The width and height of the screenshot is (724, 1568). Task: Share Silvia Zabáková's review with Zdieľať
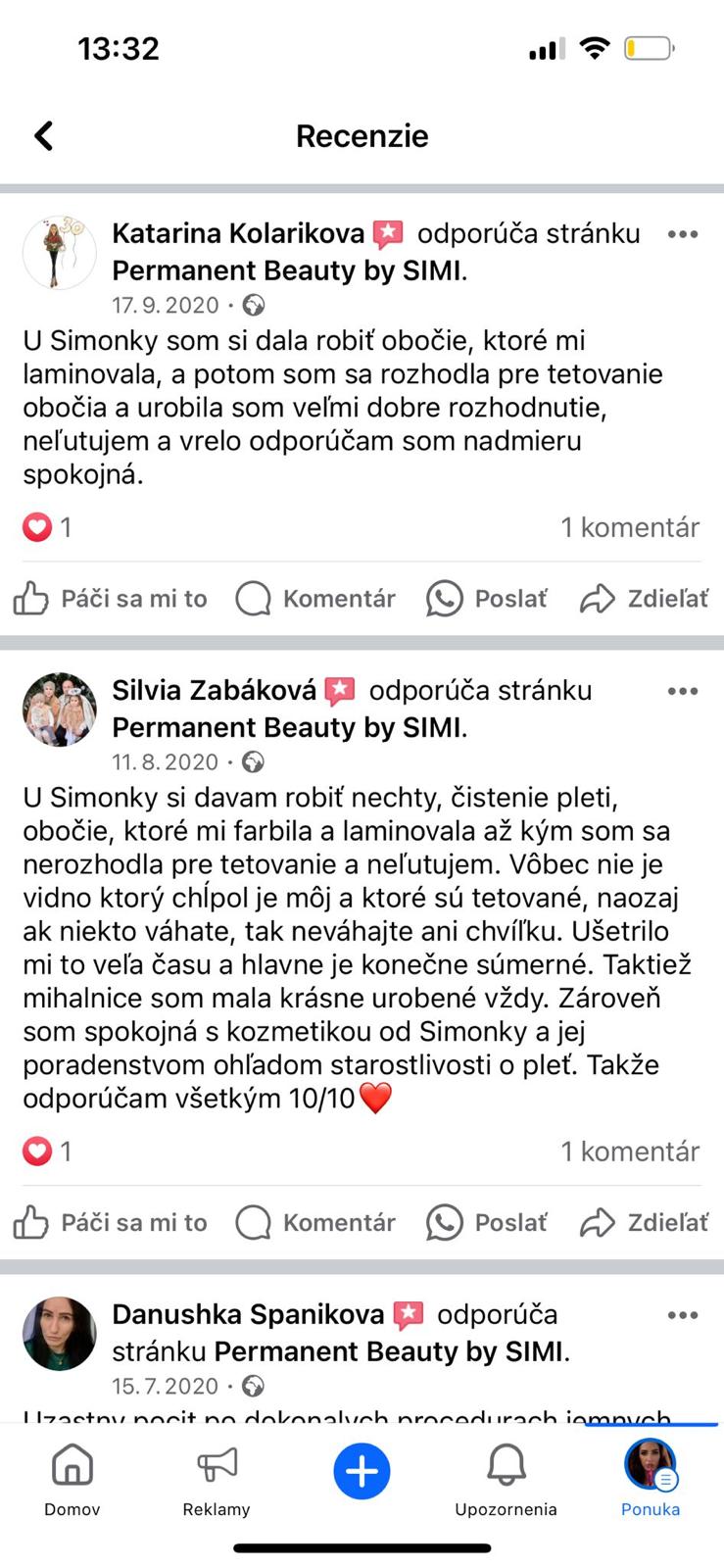click(x=644, y=1222)
